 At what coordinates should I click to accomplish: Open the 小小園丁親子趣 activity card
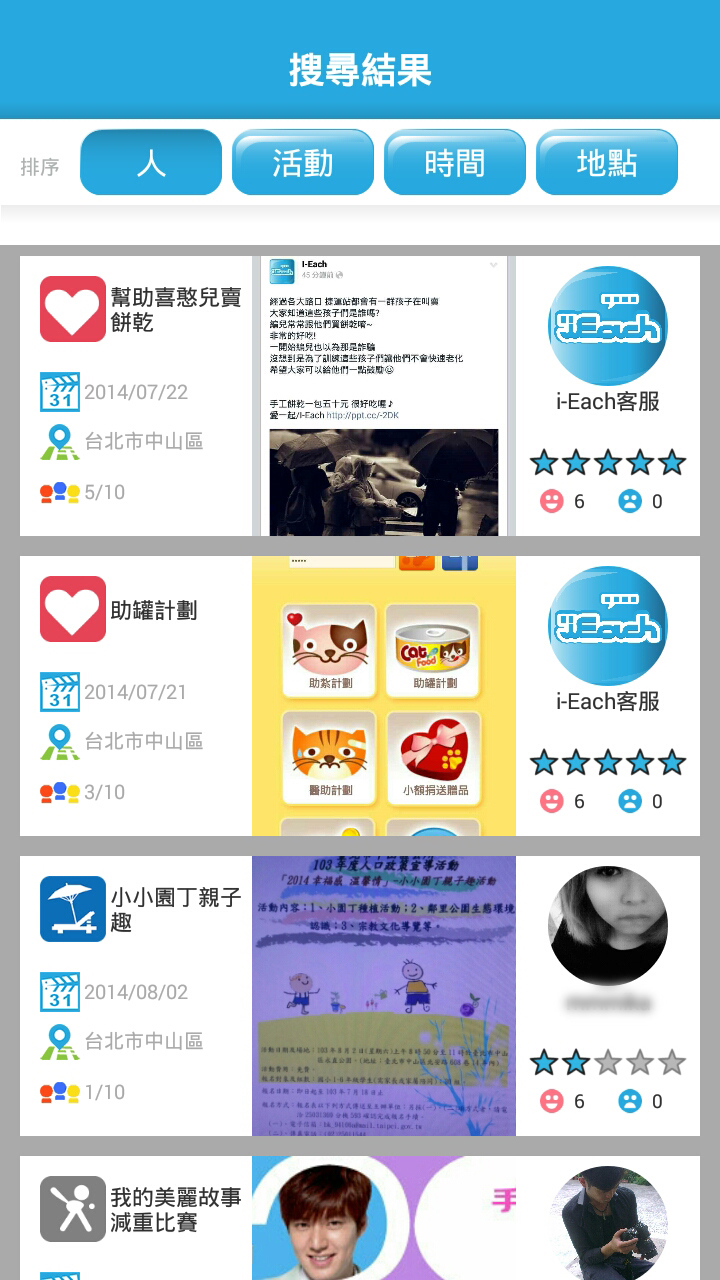360,996
